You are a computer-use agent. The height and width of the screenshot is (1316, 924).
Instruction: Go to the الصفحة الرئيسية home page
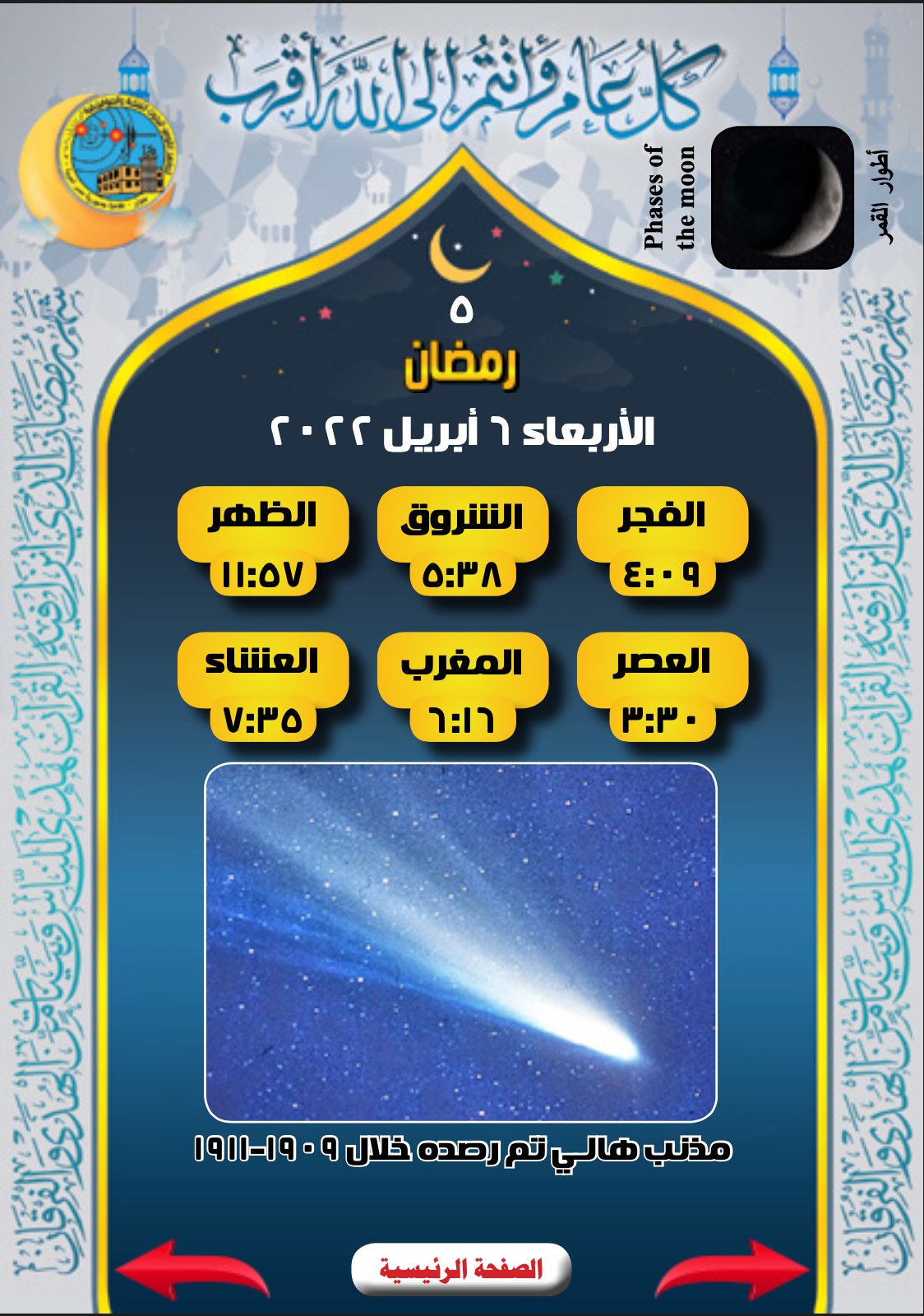pyautogui.click(x=460, y=1268)
